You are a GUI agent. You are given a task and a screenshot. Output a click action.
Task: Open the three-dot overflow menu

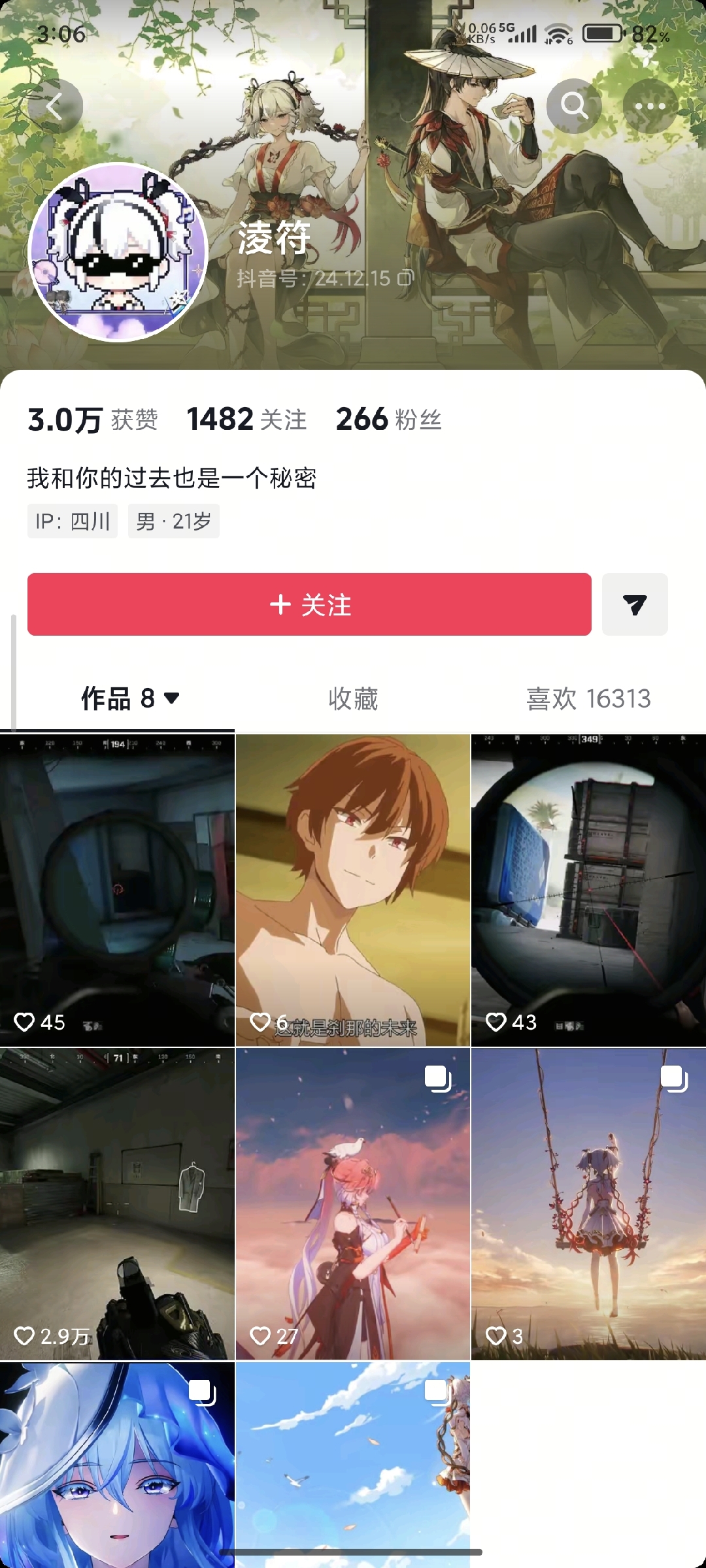650,106
